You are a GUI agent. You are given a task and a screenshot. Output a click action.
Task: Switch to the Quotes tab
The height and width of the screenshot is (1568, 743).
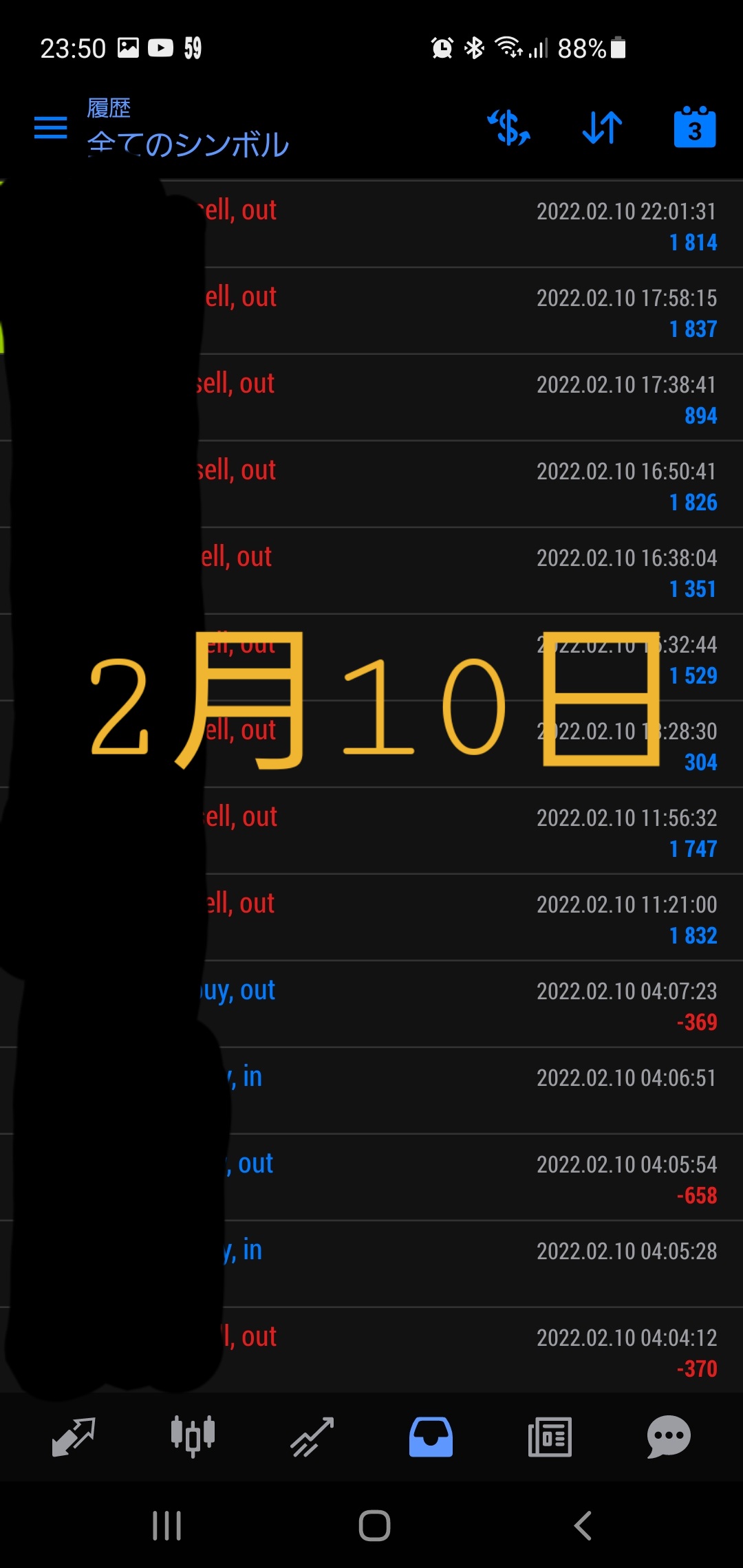coord(74,1437)
